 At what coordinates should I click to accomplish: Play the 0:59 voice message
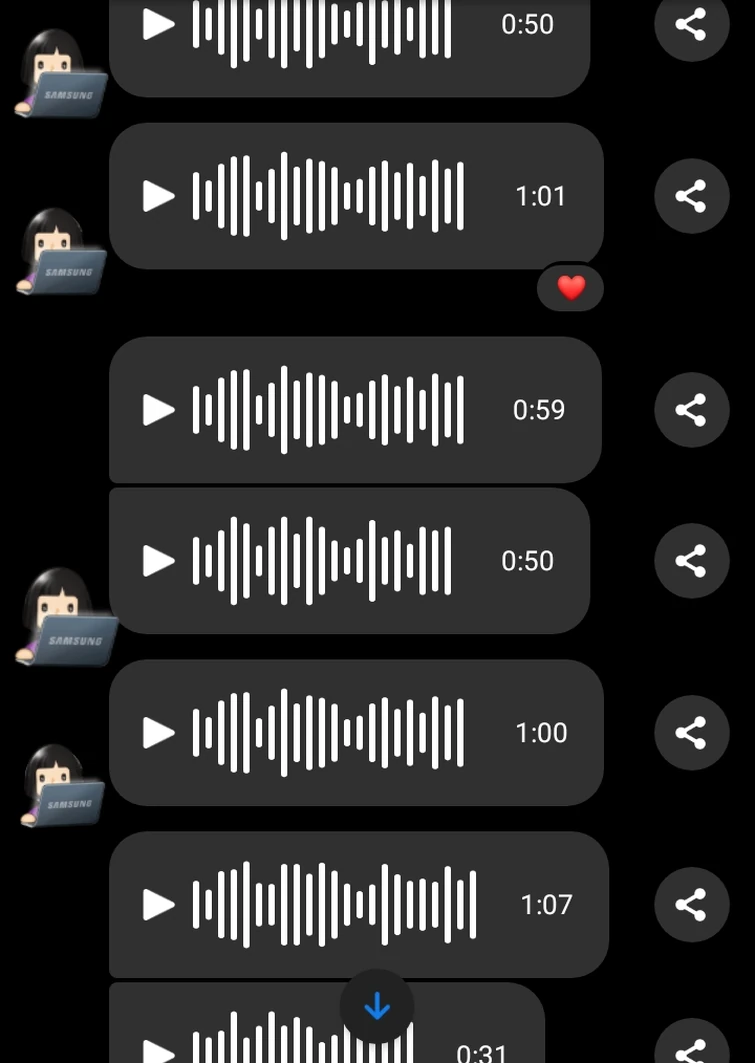click(x=158, y=410)
